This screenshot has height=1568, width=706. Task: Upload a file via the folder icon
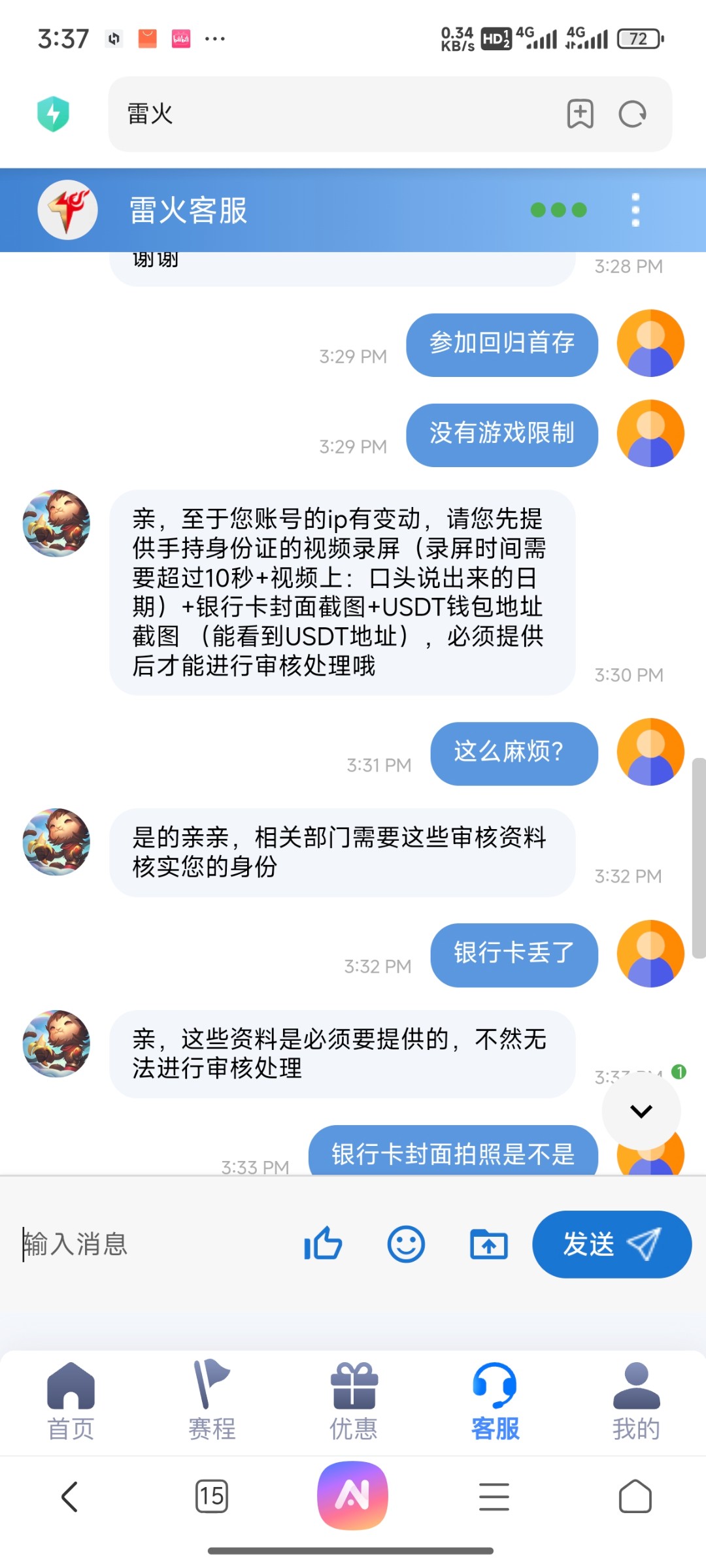[x=489, y=1244]
